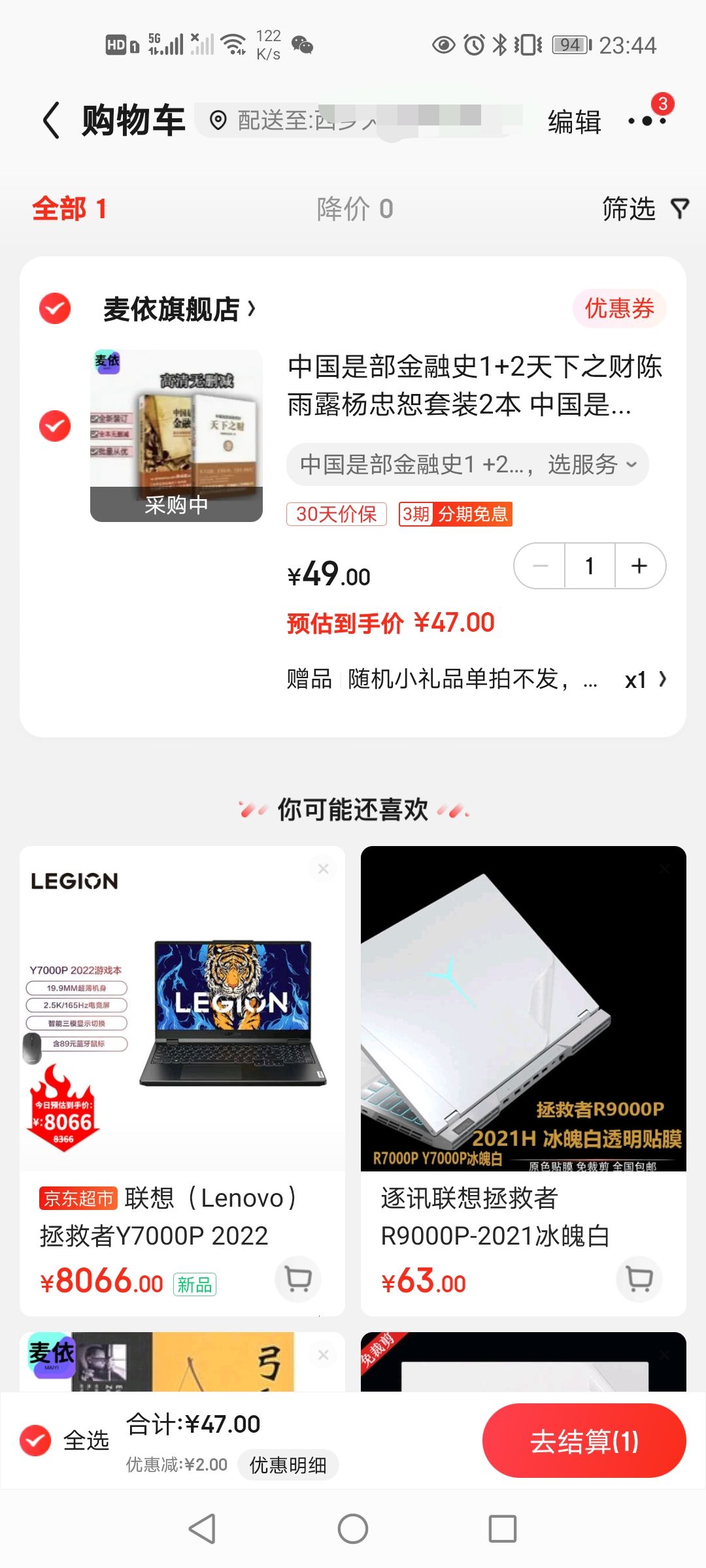
Task: Expand the 选服务 options dropdown
Action: point(467,465)
